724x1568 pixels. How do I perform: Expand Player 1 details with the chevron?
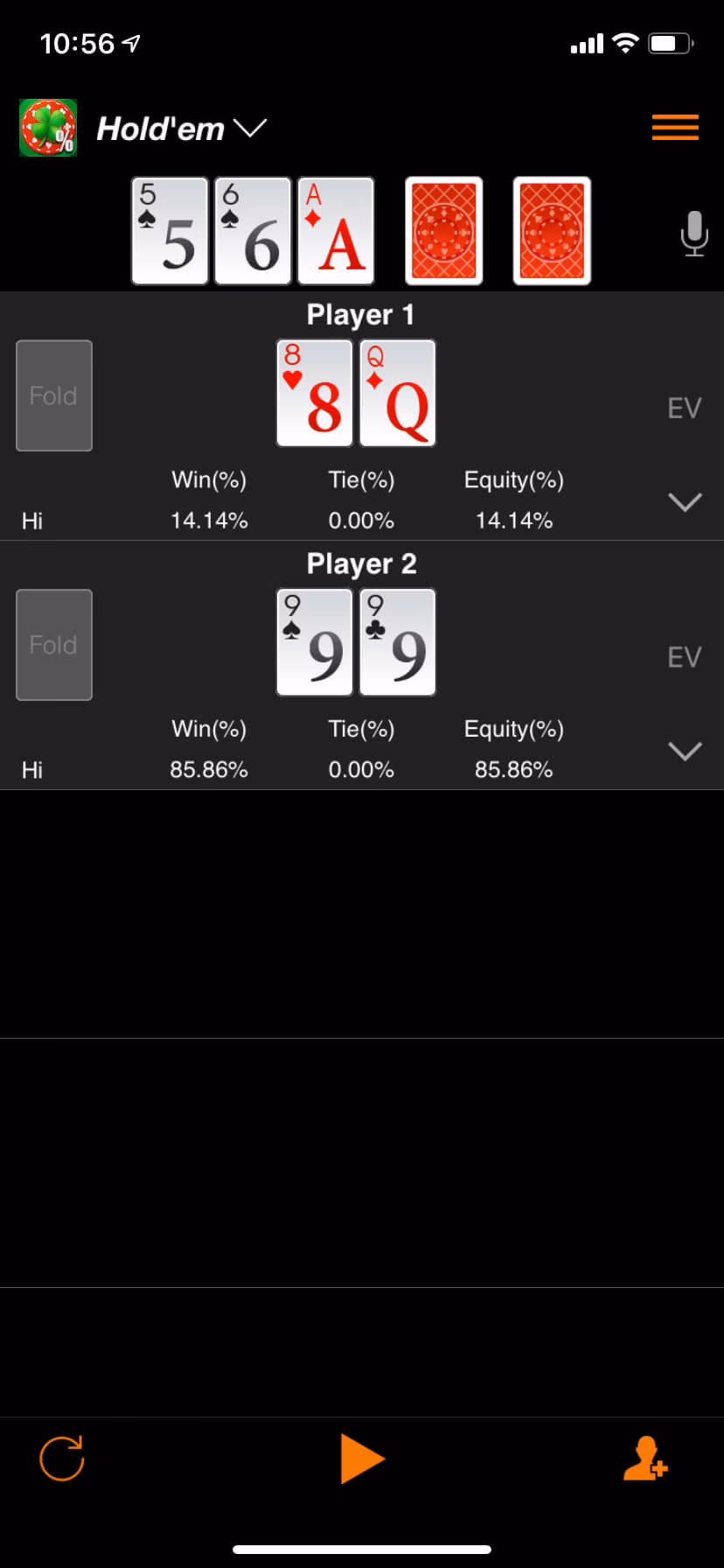[x=685, y=502]
